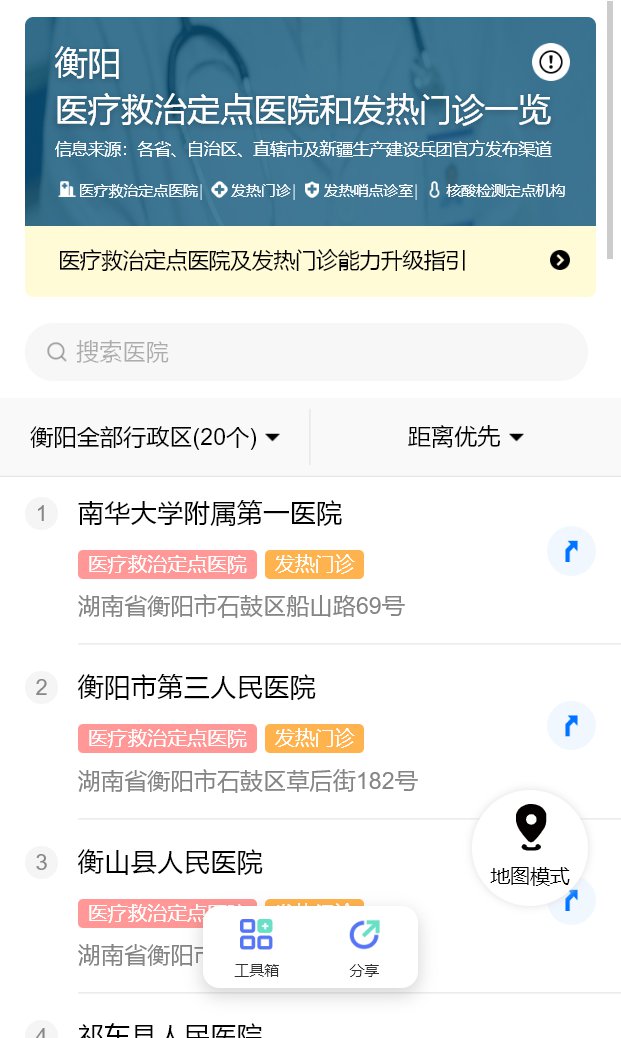Open 南华大学附属第一医院 hospital entry
This screenshot has width=621, height=1038.
210,514
